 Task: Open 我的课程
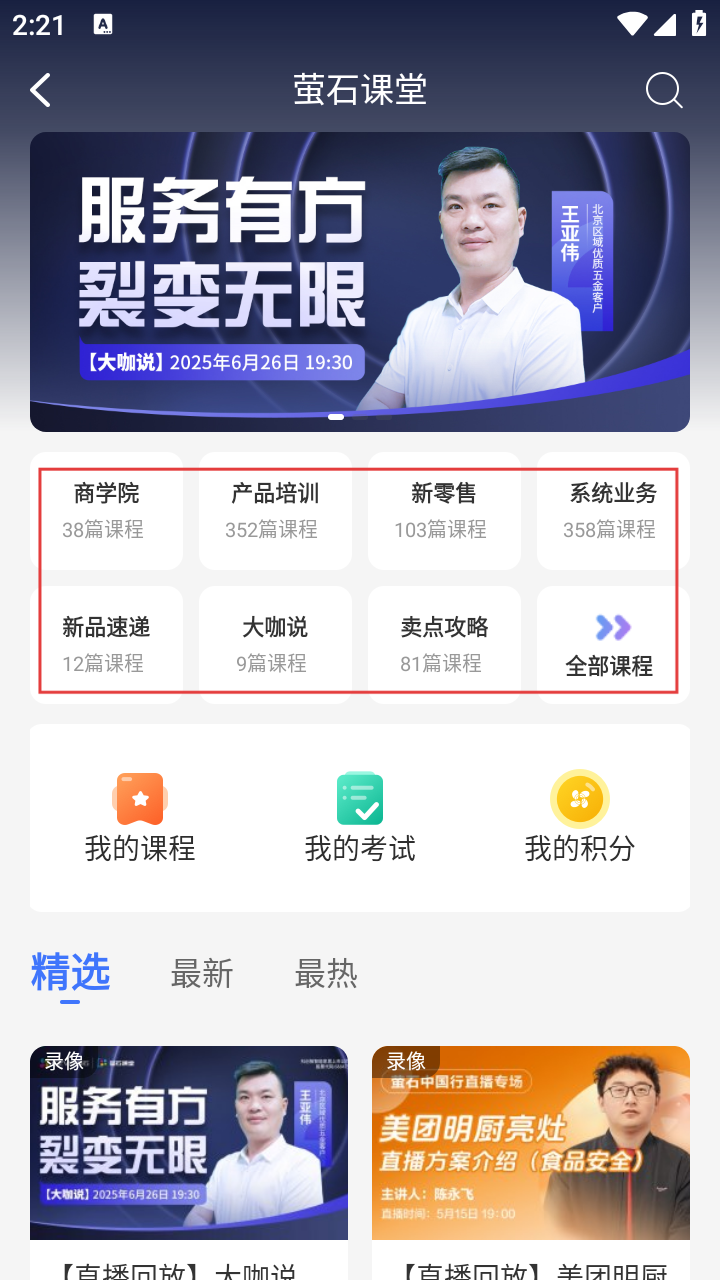(x=140, y=818)
